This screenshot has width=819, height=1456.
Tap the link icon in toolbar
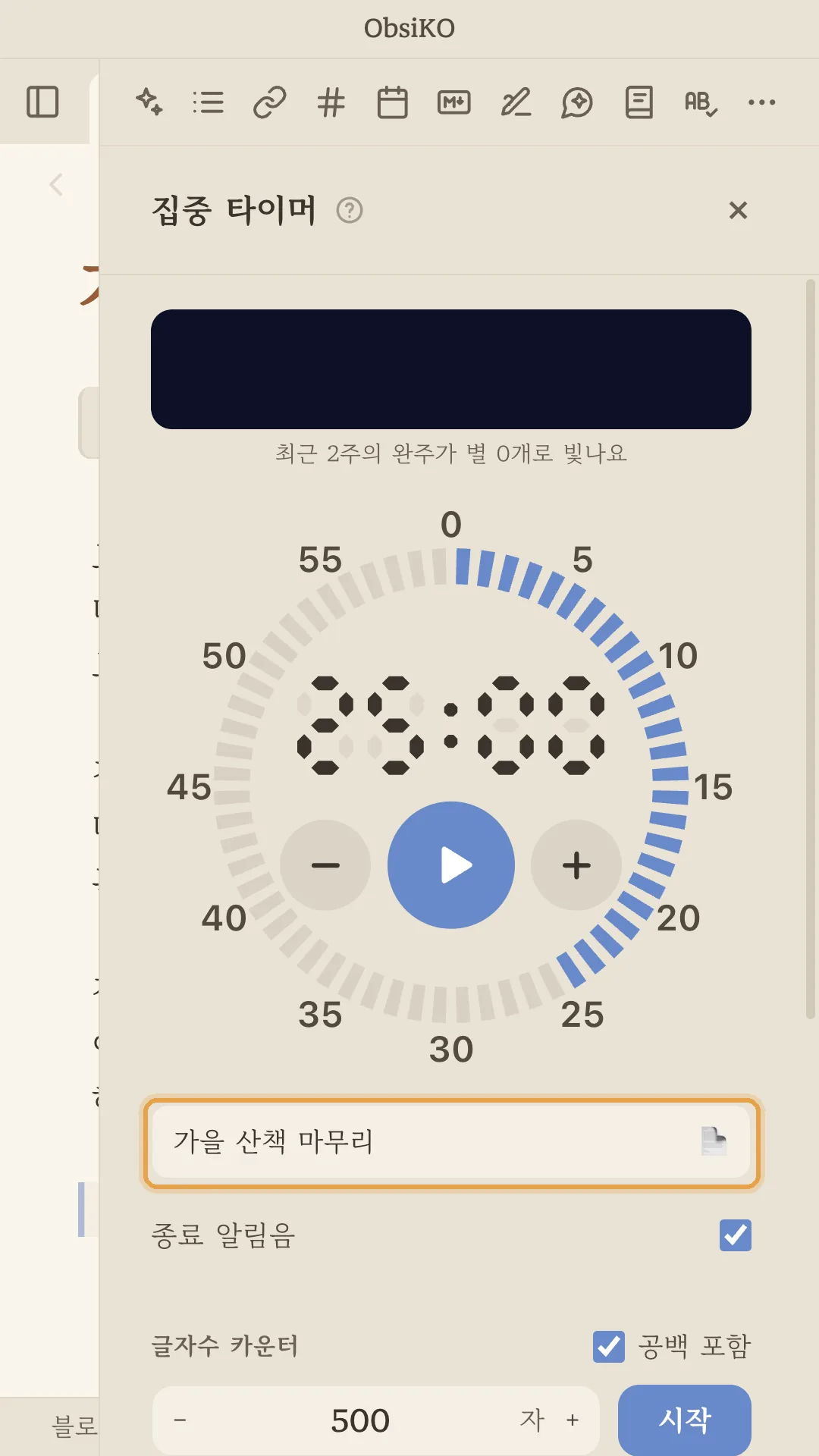click(x=270, y=102)
